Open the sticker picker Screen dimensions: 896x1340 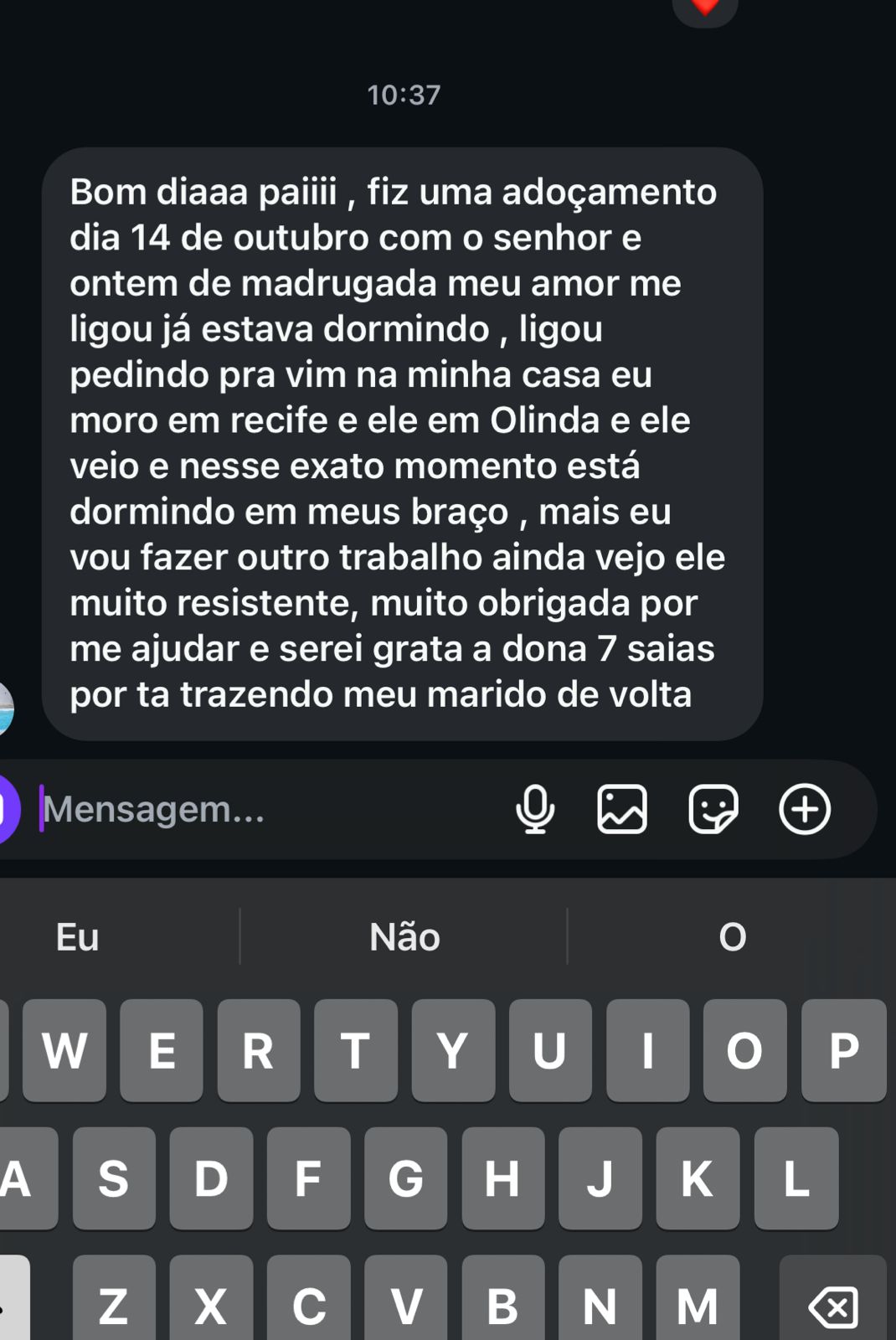[713, 810]
